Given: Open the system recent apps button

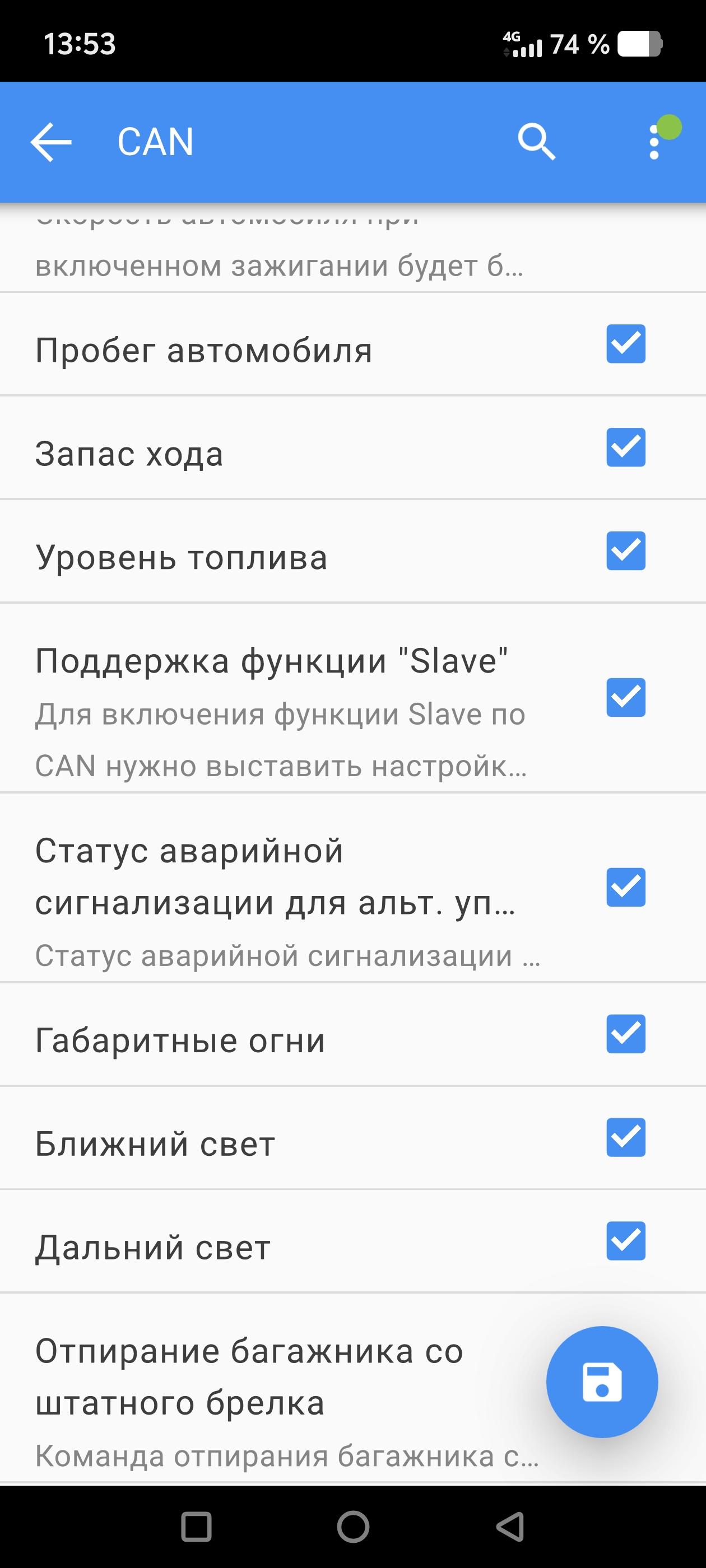Looking at the screenshot, I should [196, 1527].
